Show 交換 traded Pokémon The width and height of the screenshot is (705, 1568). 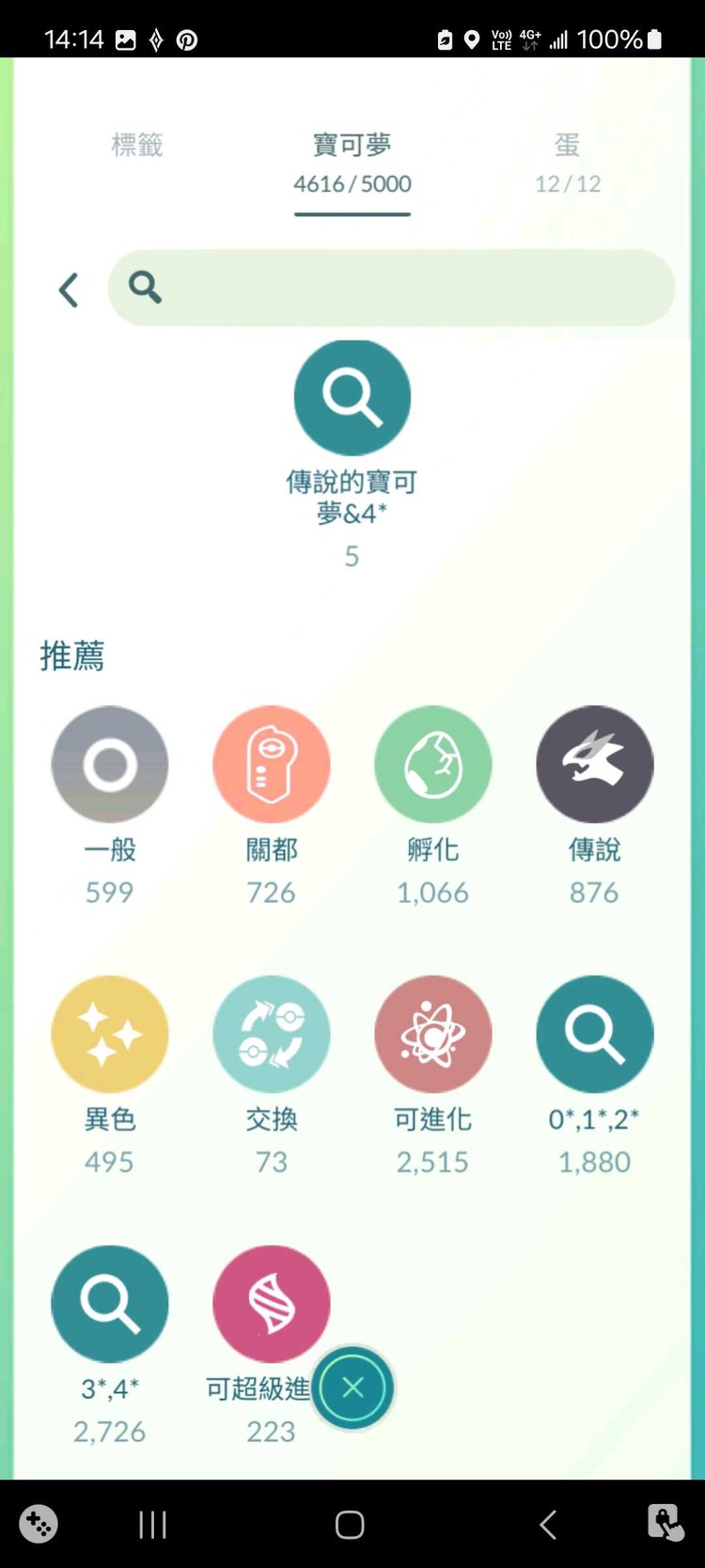[x=272, y=1034]
